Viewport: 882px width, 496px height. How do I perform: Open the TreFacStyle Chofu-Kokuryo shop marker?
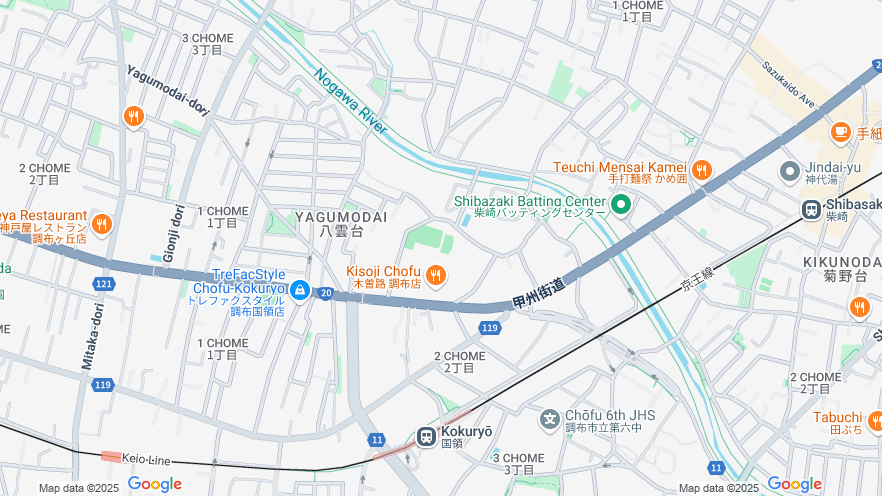tap(299, 290)
